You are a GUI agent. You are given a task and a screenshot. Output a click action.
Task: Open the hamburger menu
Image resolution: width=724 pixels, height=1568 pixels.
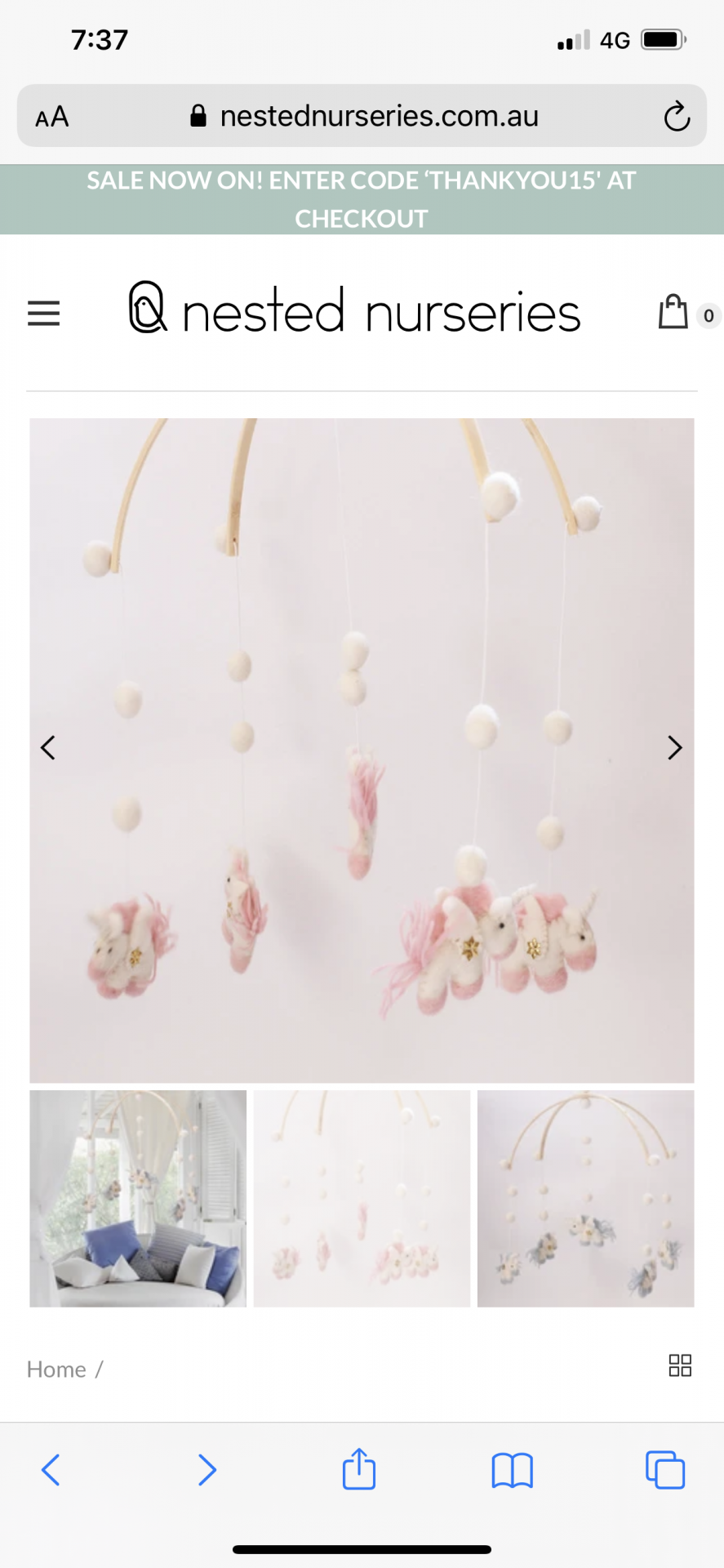click(44, 313)
